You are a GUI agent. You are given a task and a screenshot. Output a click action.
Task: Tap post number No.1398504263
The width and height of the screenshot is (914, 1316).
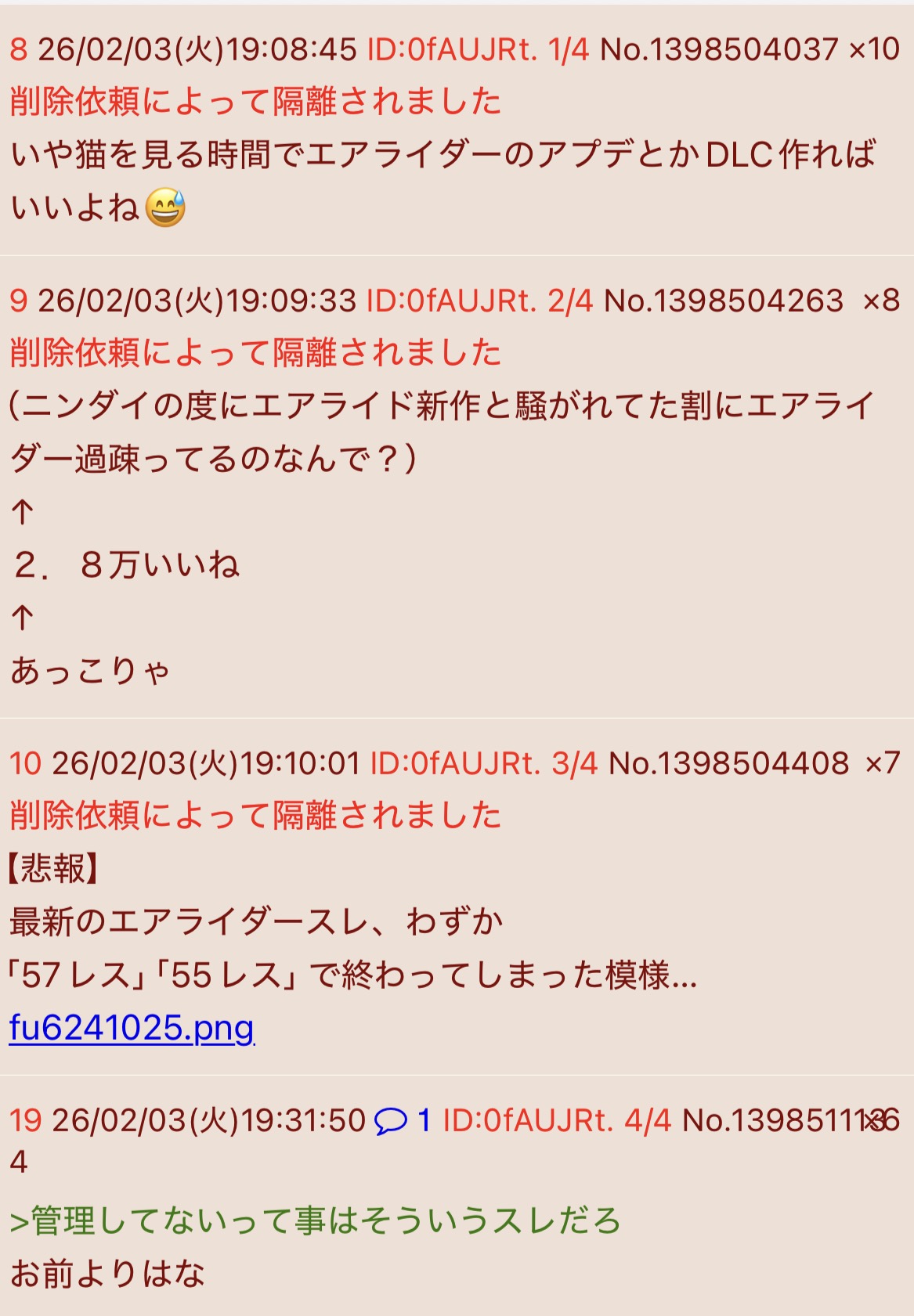pyautogui.click(x=724, y=301)
